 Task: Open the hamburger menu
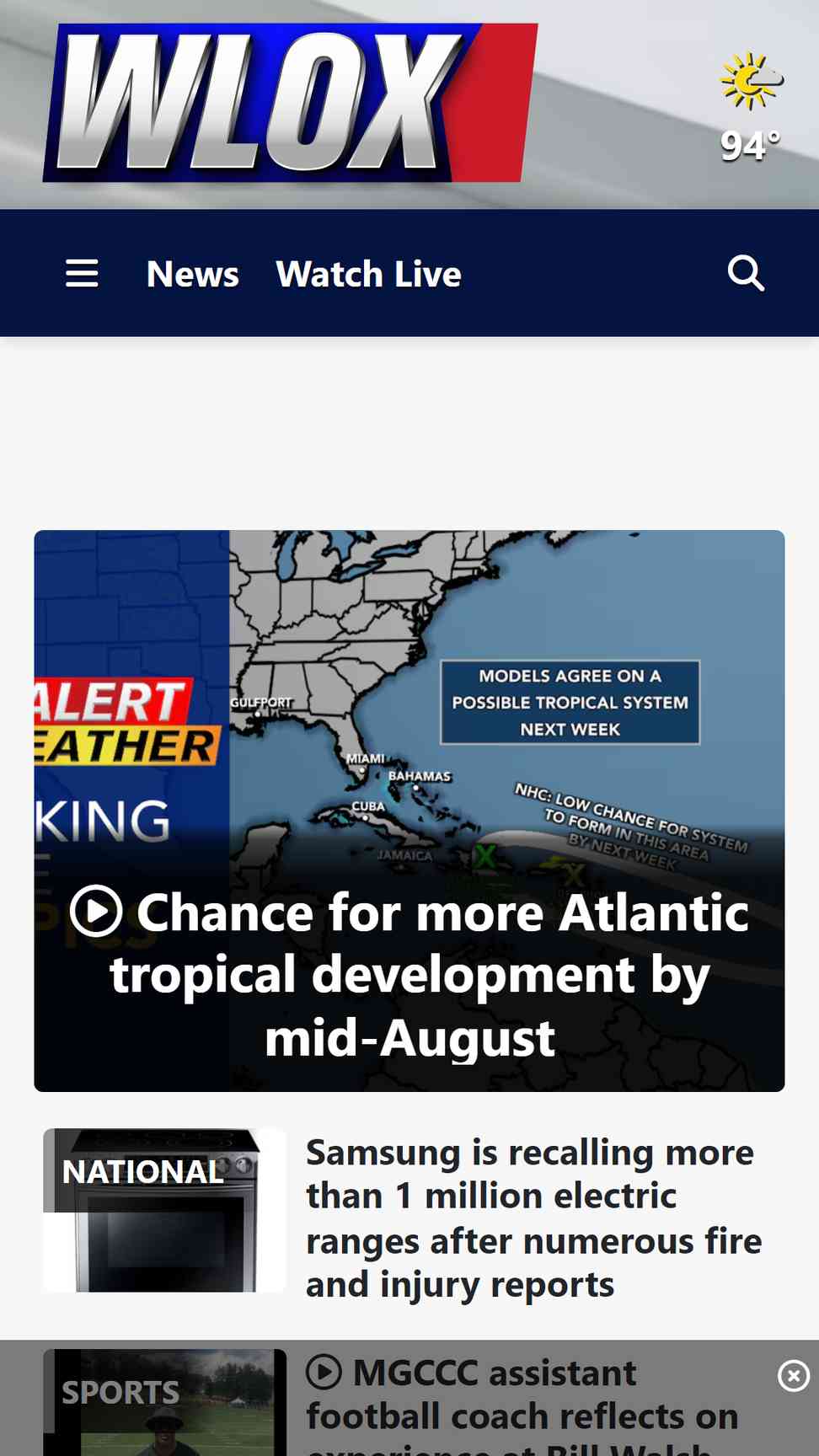click(x=82, y=274)
